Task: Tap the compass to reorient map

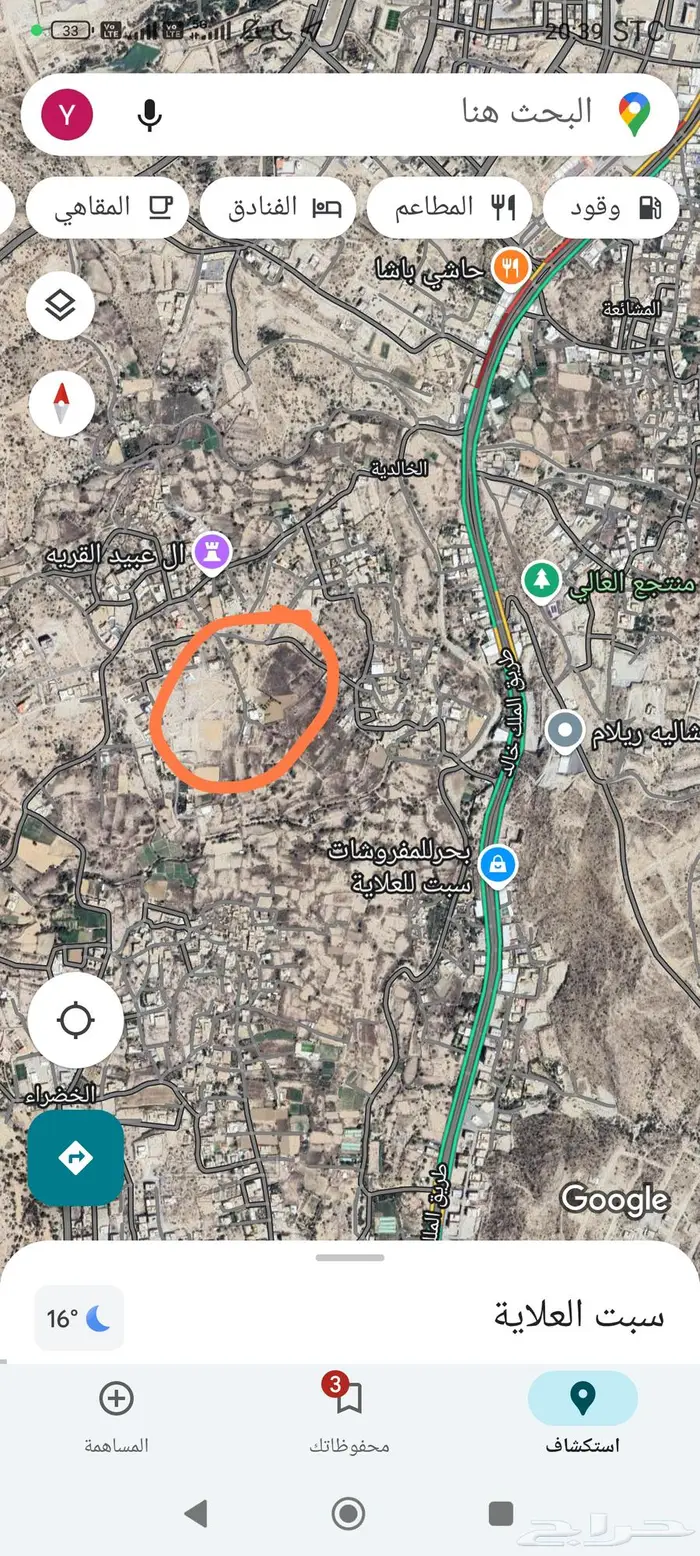Action: (x=61, y=404)
